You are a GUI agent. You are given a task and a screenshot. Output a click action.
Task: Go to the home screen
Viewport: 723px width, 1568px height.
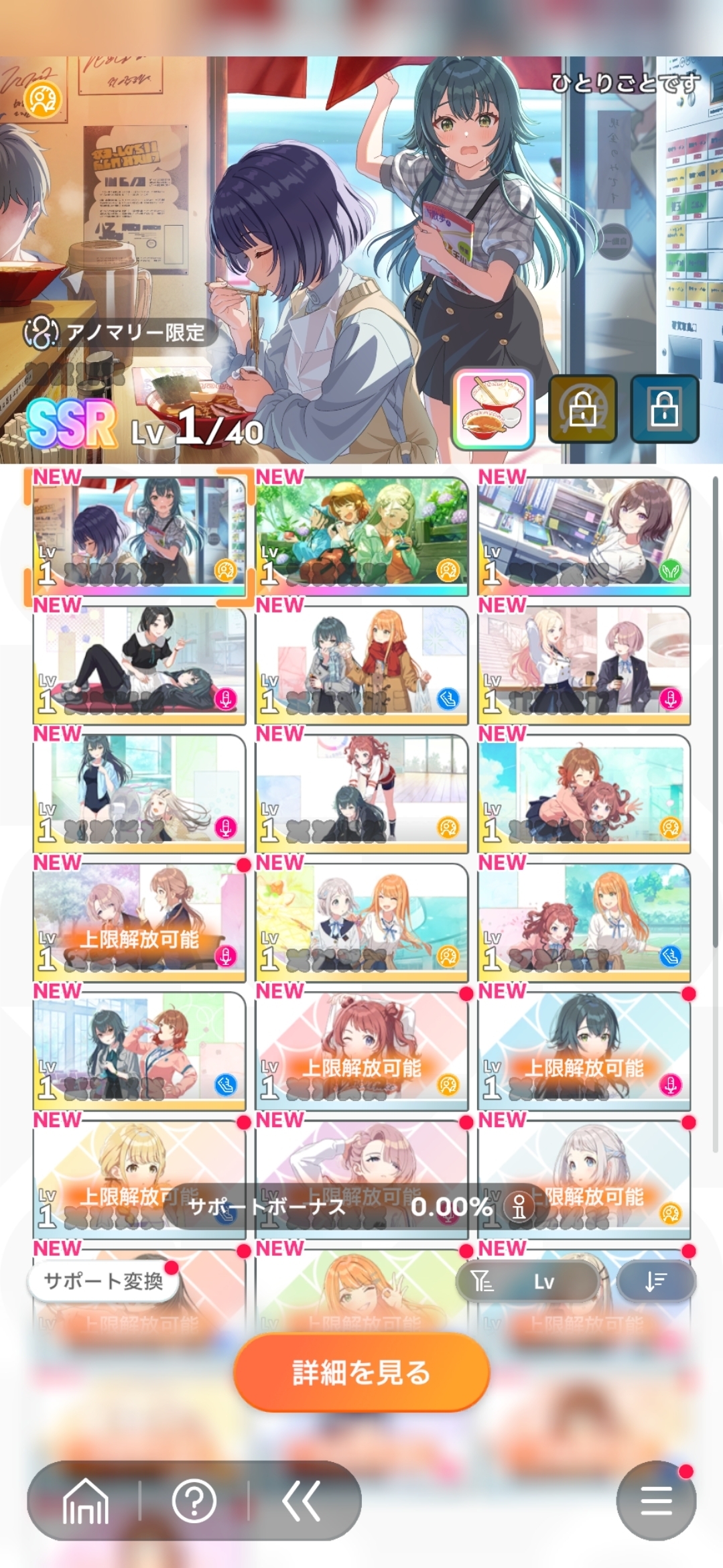(x=85, y=1501)
